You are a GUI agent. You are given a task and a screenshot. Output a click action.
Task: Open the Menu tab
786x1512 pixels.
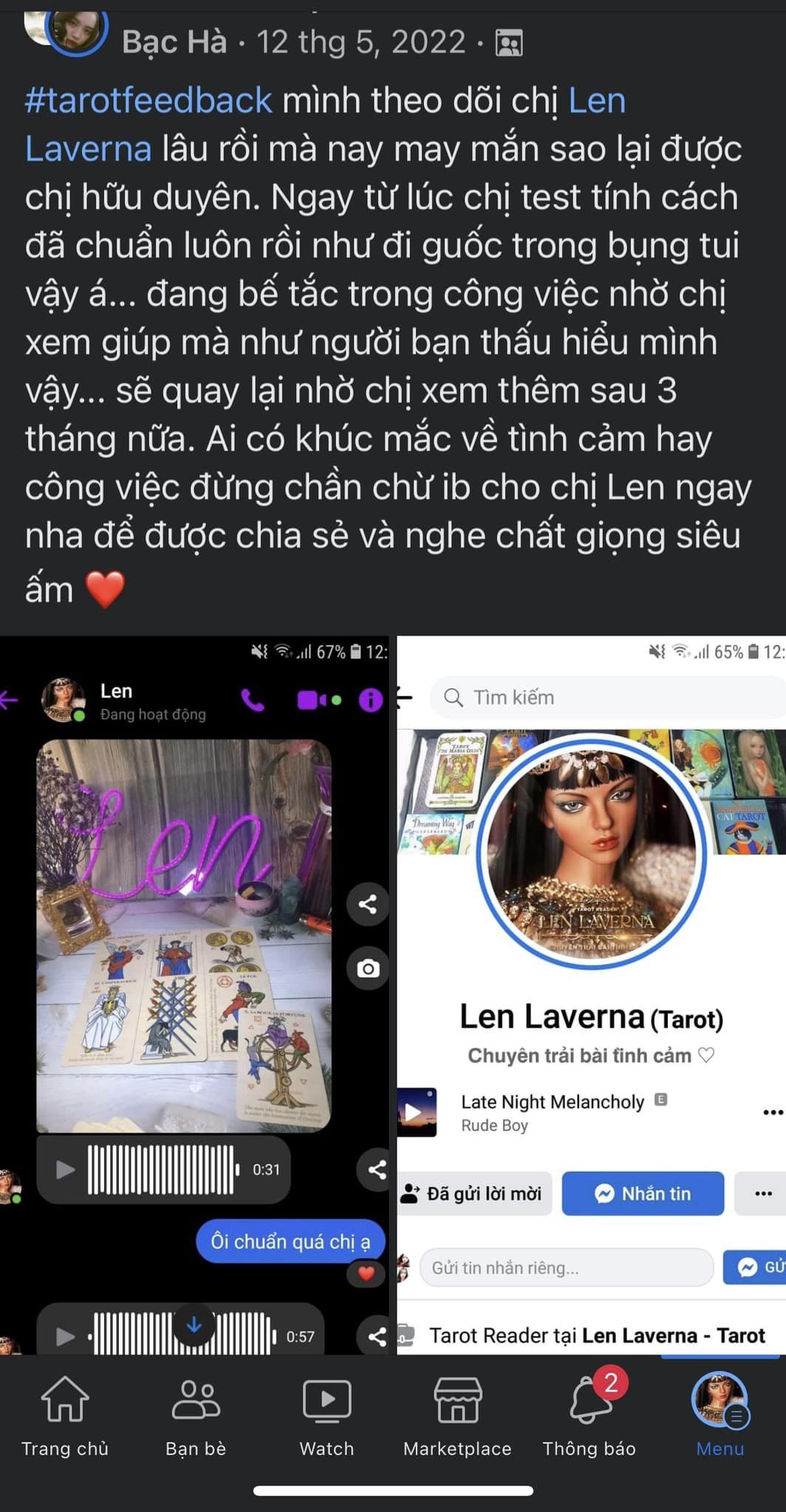point(720,1417)
